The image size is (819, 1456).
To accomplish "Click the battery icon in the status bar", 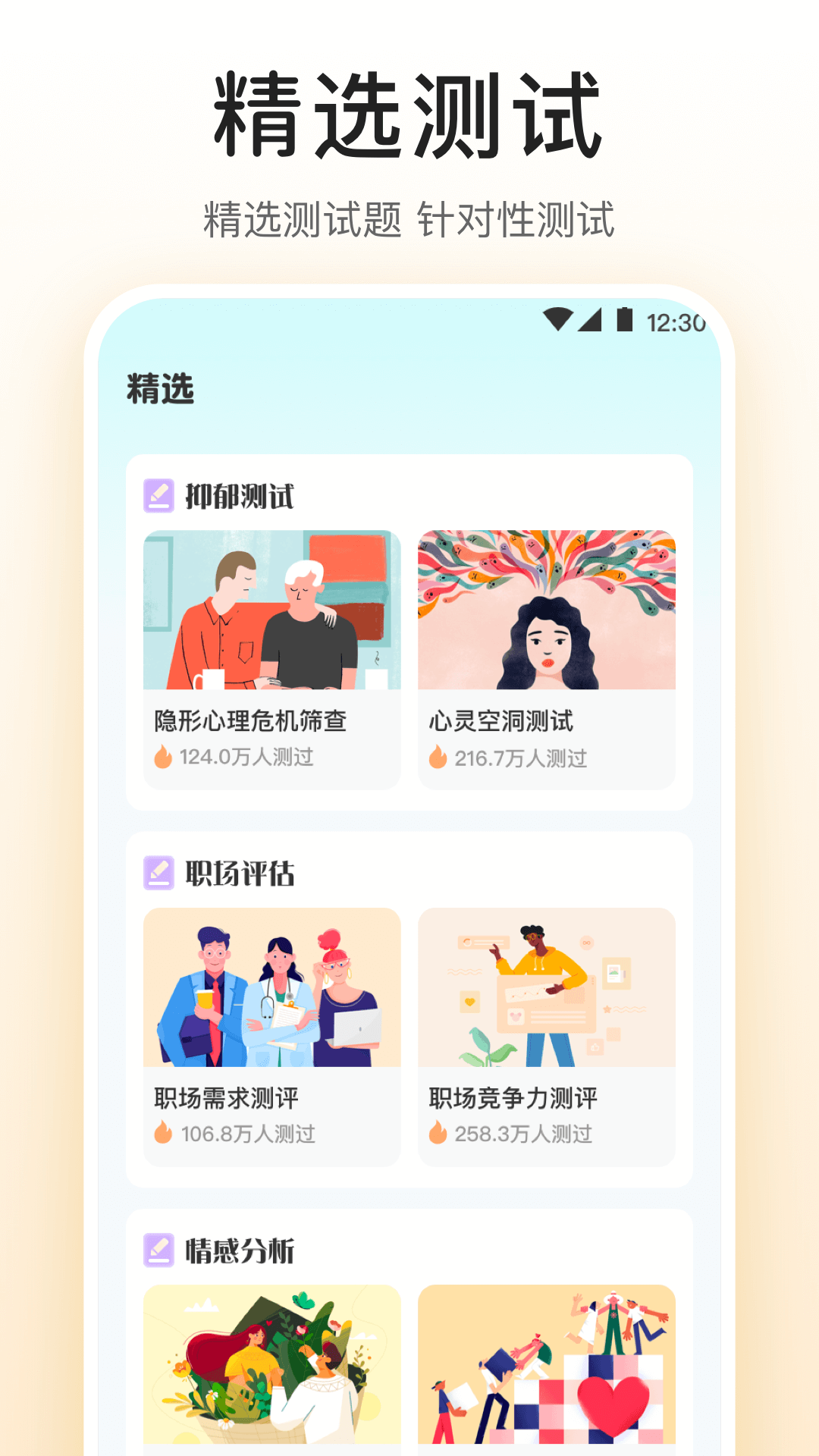I will pyautogui.click(x=623, y=321).
